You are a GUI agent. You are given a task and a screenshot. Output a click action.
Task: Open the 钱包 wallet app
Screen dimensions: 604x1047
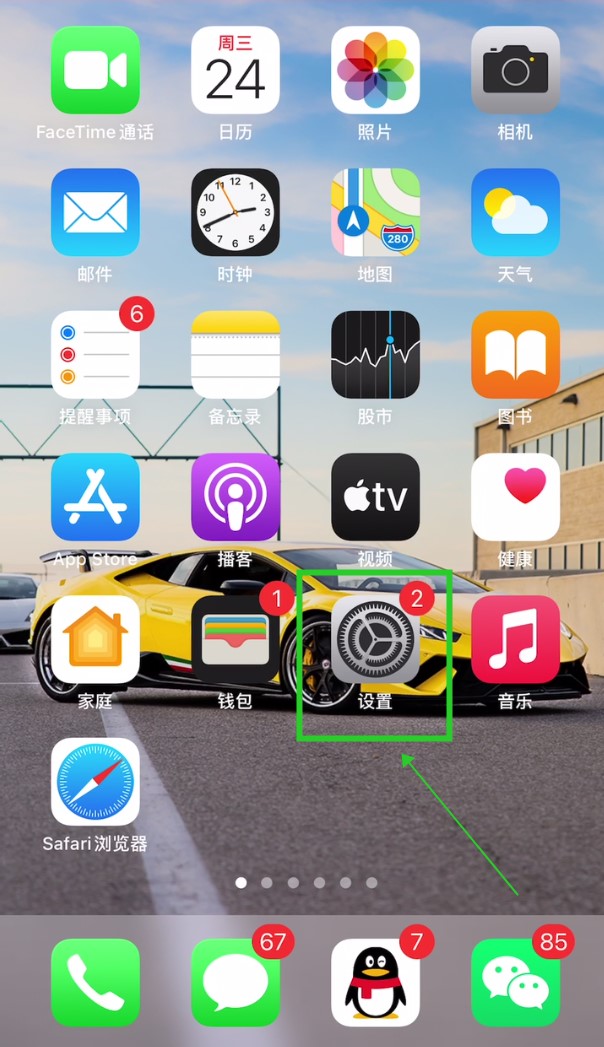(x=235, y=639)
